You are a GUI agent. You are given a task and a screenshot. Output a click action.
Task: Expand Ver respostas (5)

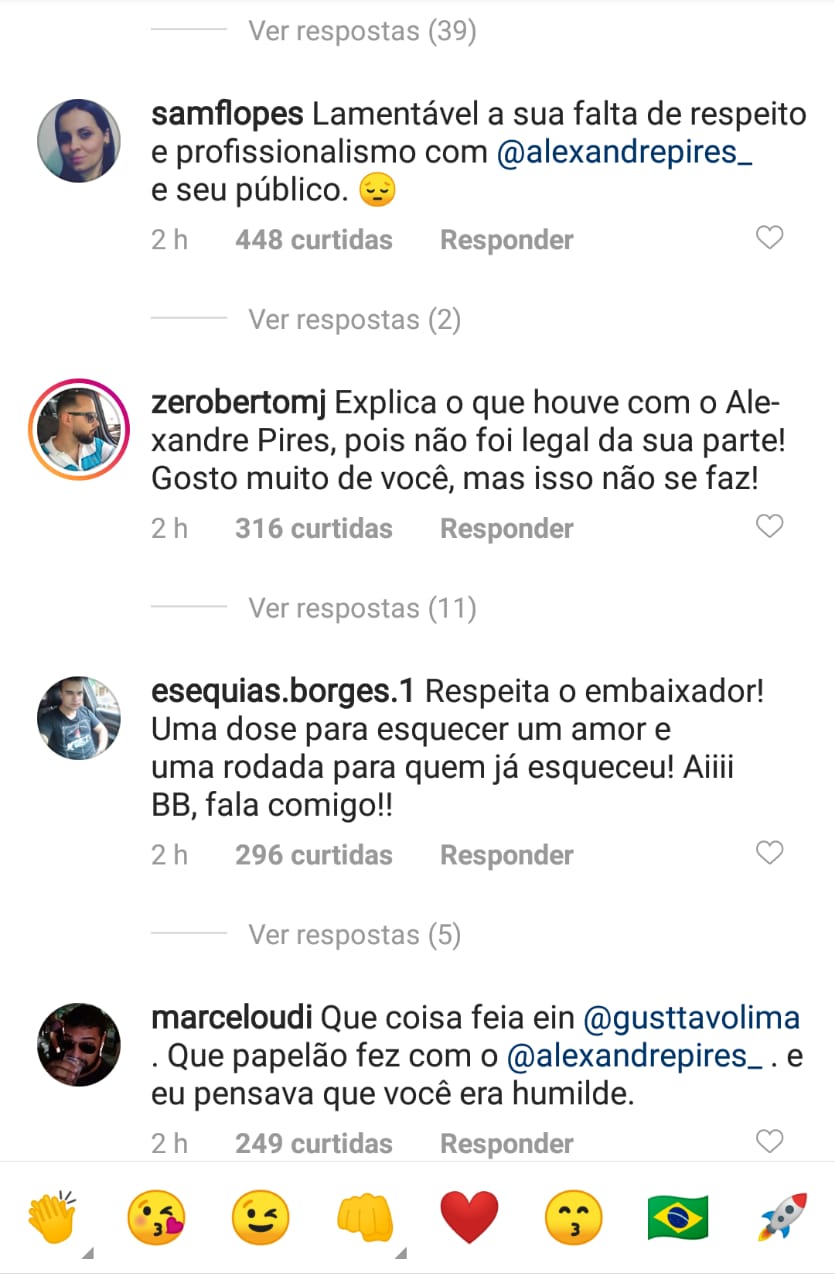pos(354,935)
